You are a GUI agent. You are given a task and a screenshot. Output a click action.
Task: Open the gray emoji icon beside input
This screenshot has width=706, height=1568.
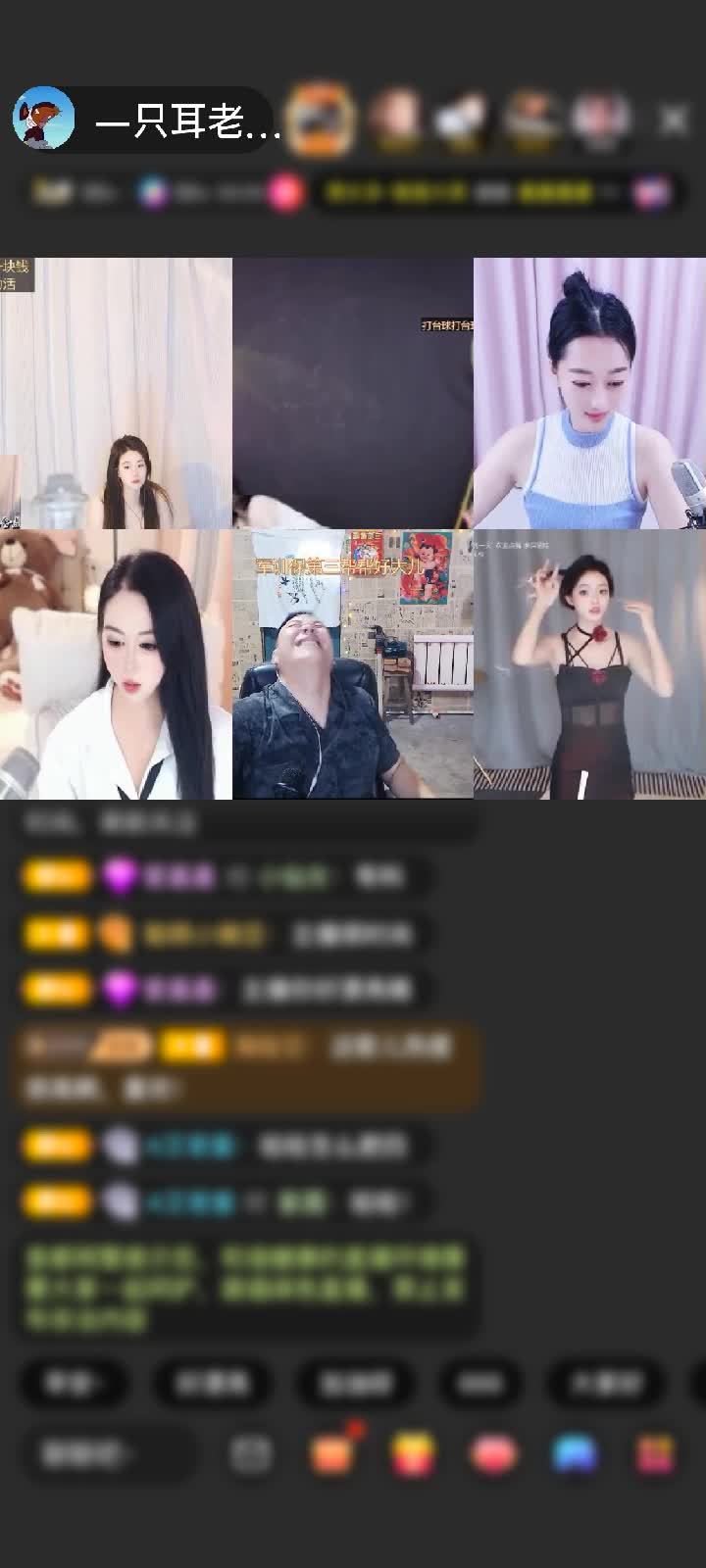(x=251, y=1453)
